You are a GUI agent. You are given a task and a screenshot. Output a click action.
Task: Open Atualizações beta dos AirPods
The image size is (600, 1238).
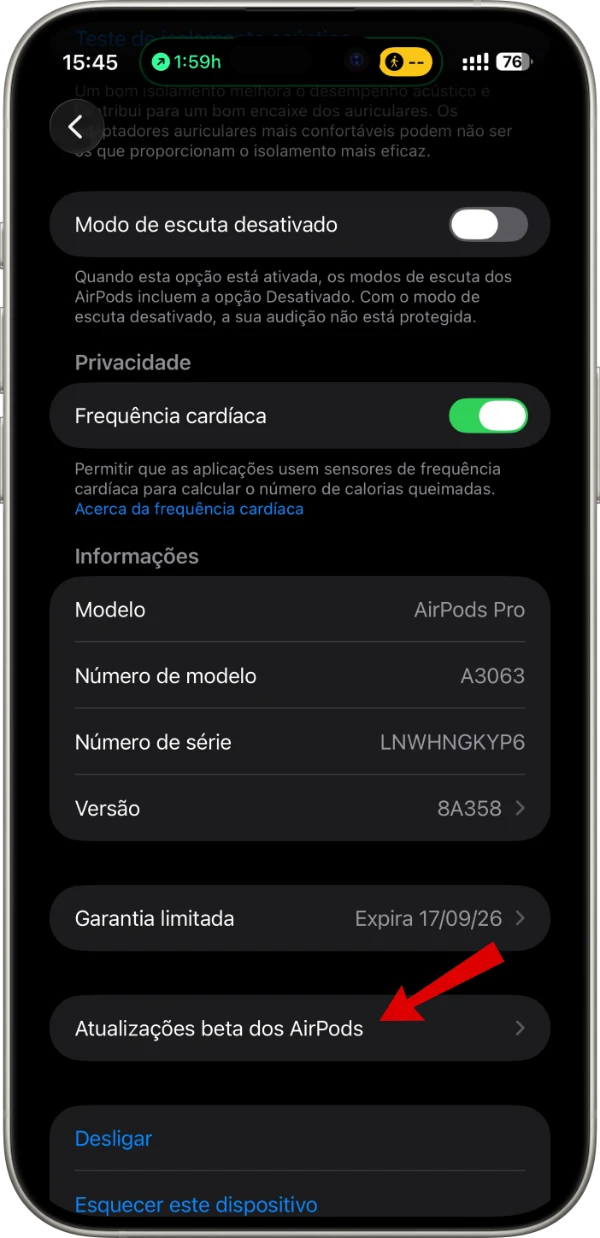(300, 1028)
